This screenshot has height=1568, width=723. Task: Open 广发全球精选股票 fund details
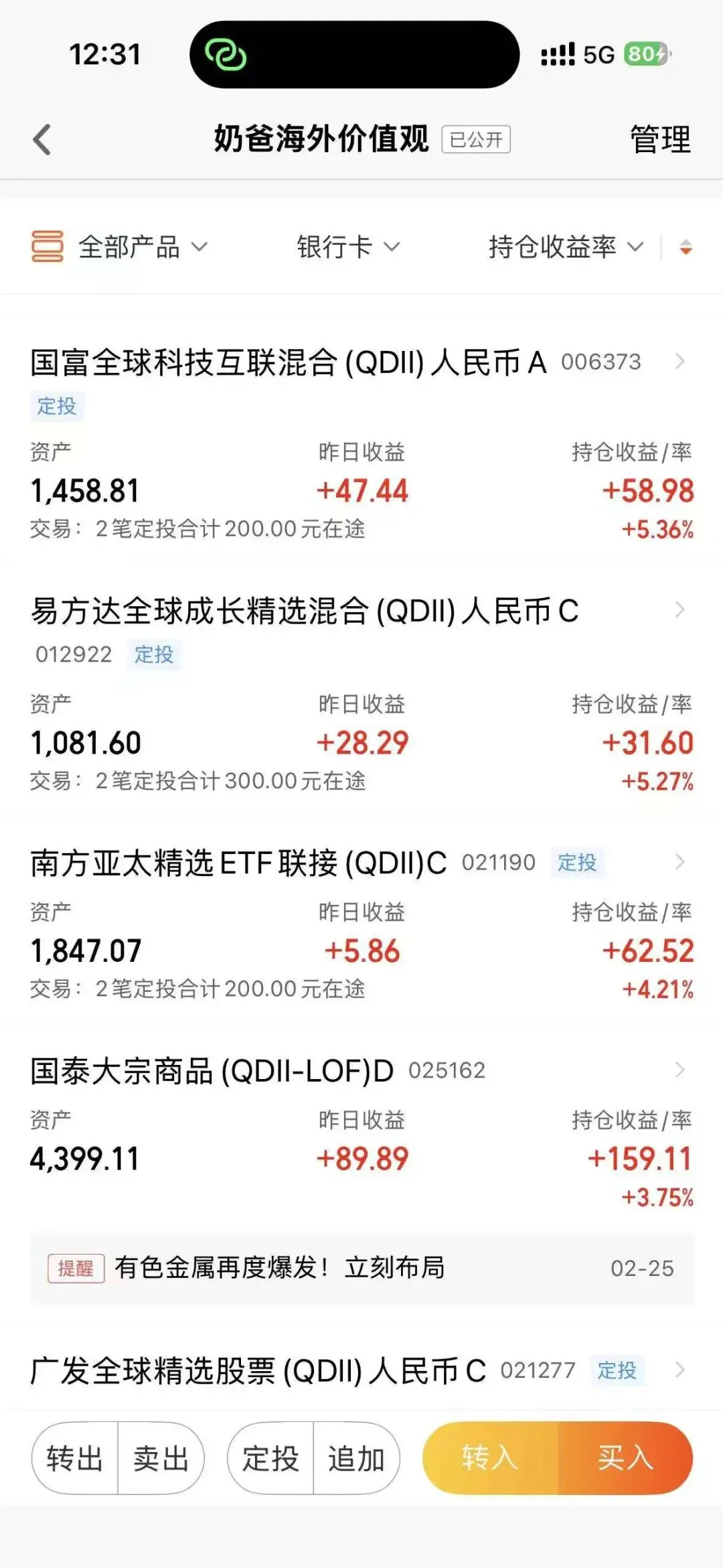258,1371
